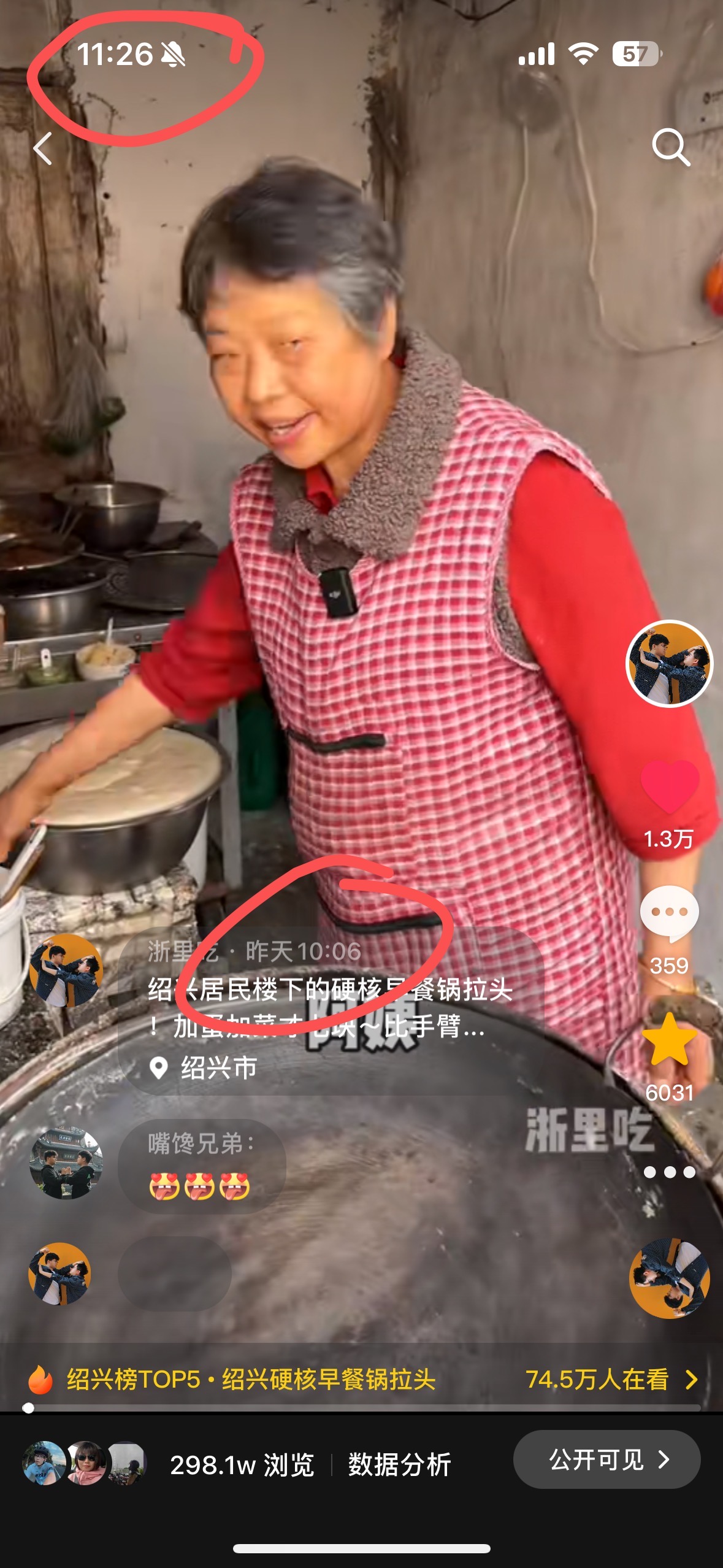Open the spinning music disc avatar
Viewport: 723px width, 1568px height.
pos(669,1278)
